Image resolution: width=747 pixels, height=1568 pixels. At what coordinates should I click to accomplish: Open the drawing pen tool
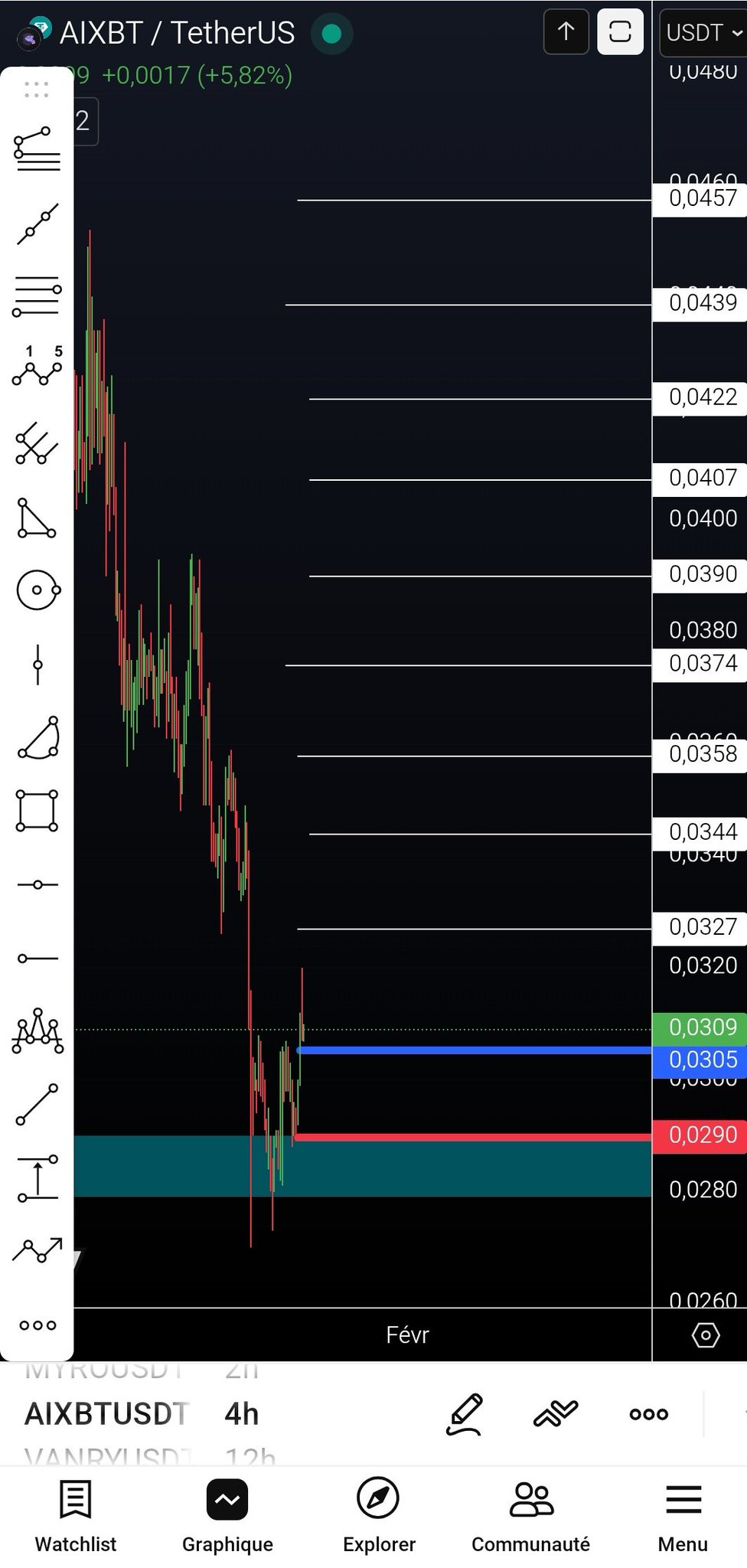point(464,1413)
